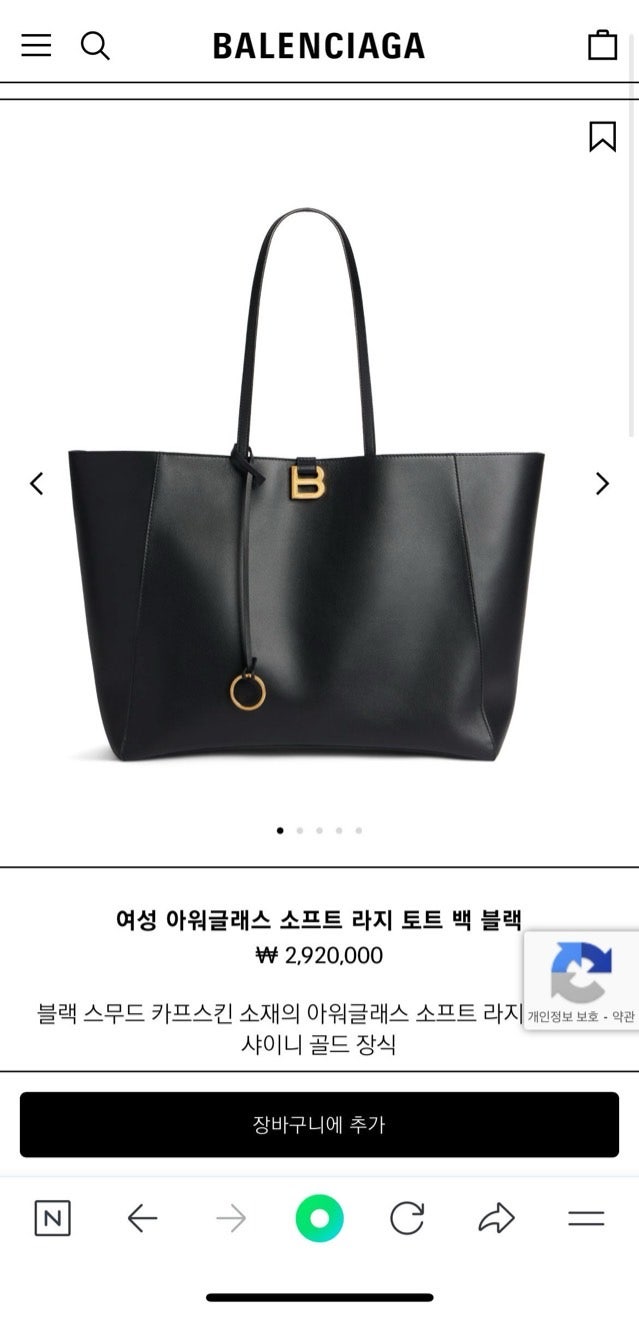639x1317 pixels.
Task: Open the site search
Action: click(95, 45)
